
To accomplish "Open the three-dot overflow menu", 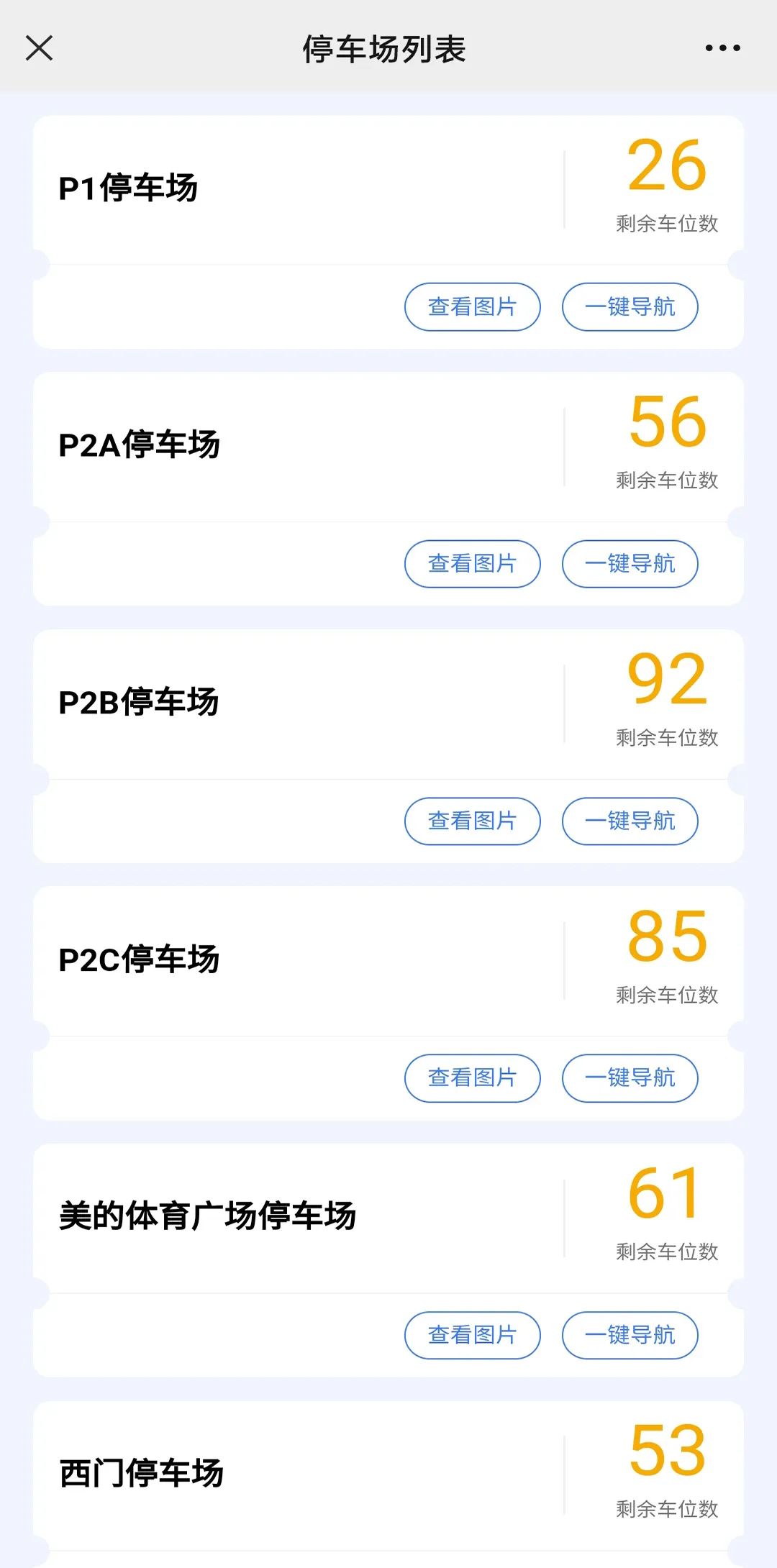I will tap(722, 48).
